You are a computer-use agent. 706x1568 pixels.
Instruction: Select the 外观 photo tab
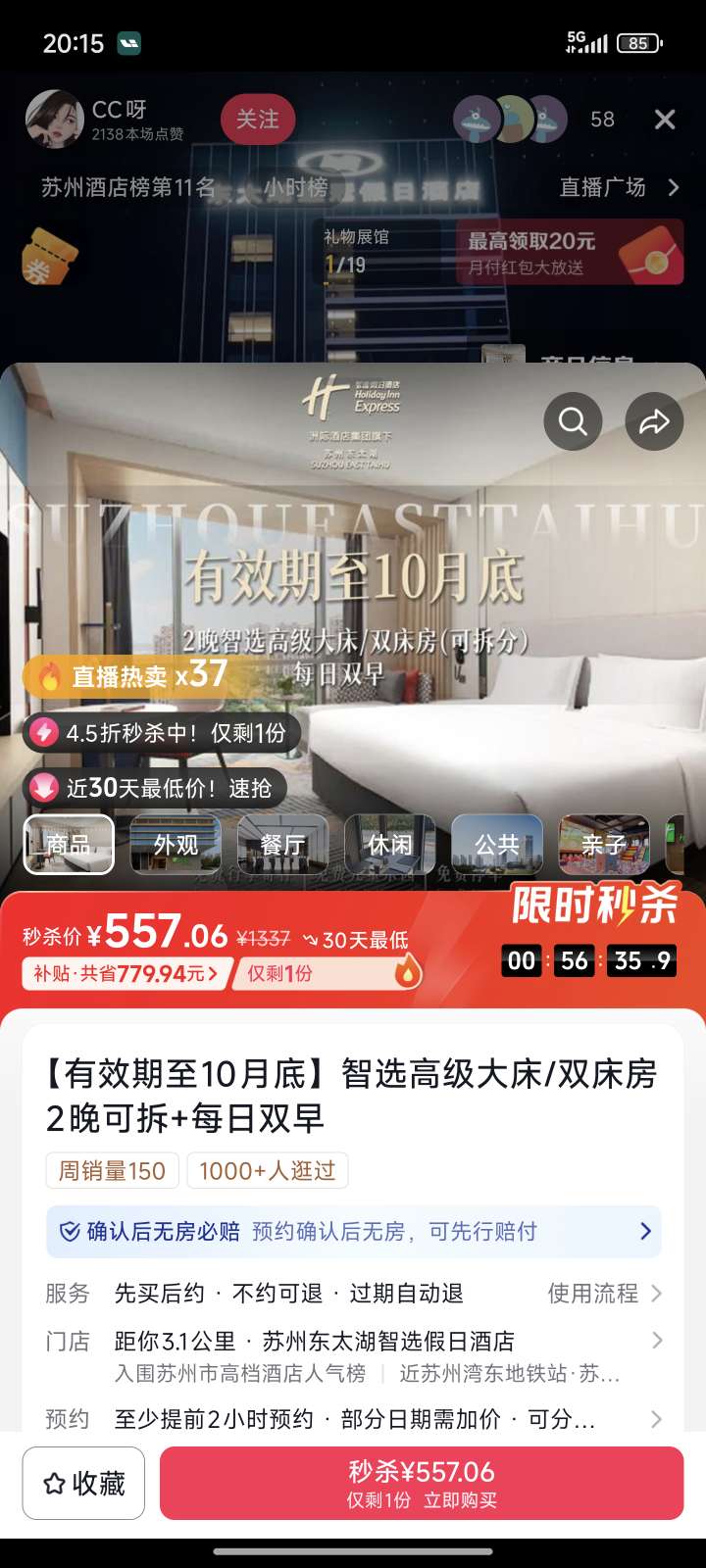[x=176, y=845]
